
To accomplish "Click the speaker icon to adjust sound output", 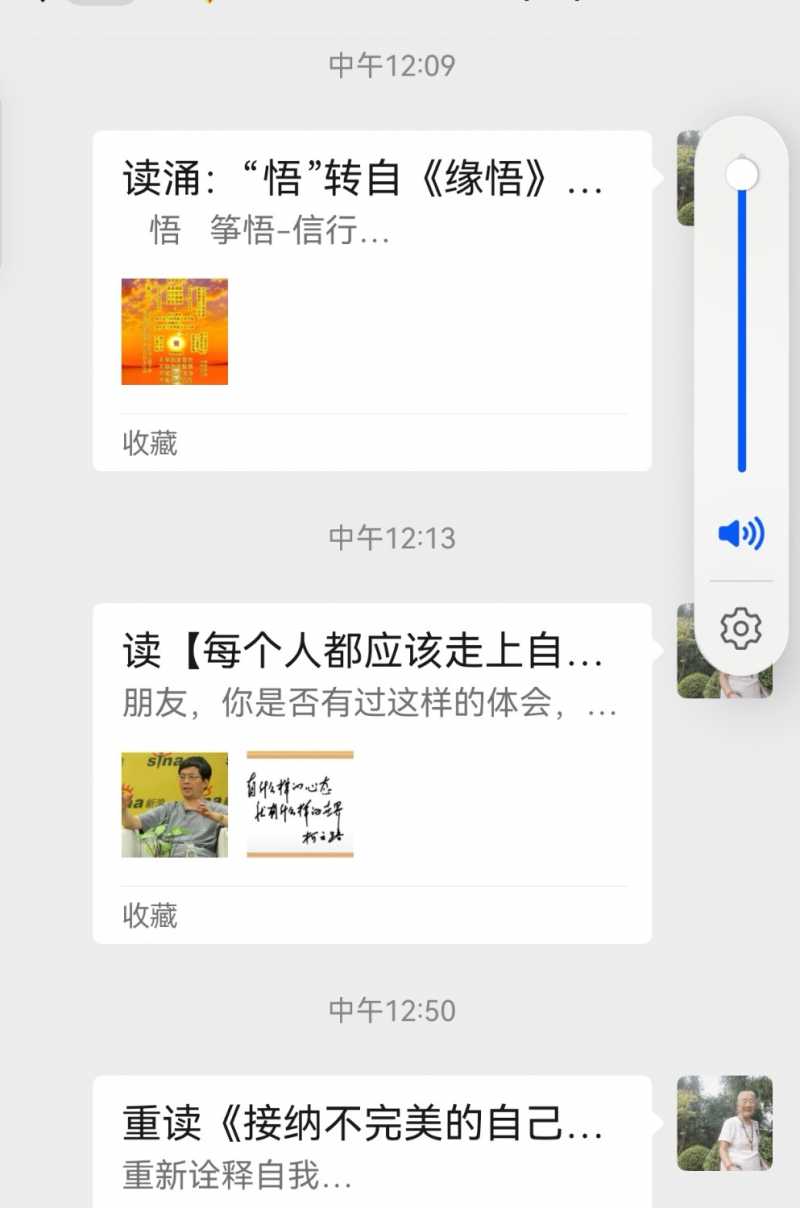I will [741, 533].
